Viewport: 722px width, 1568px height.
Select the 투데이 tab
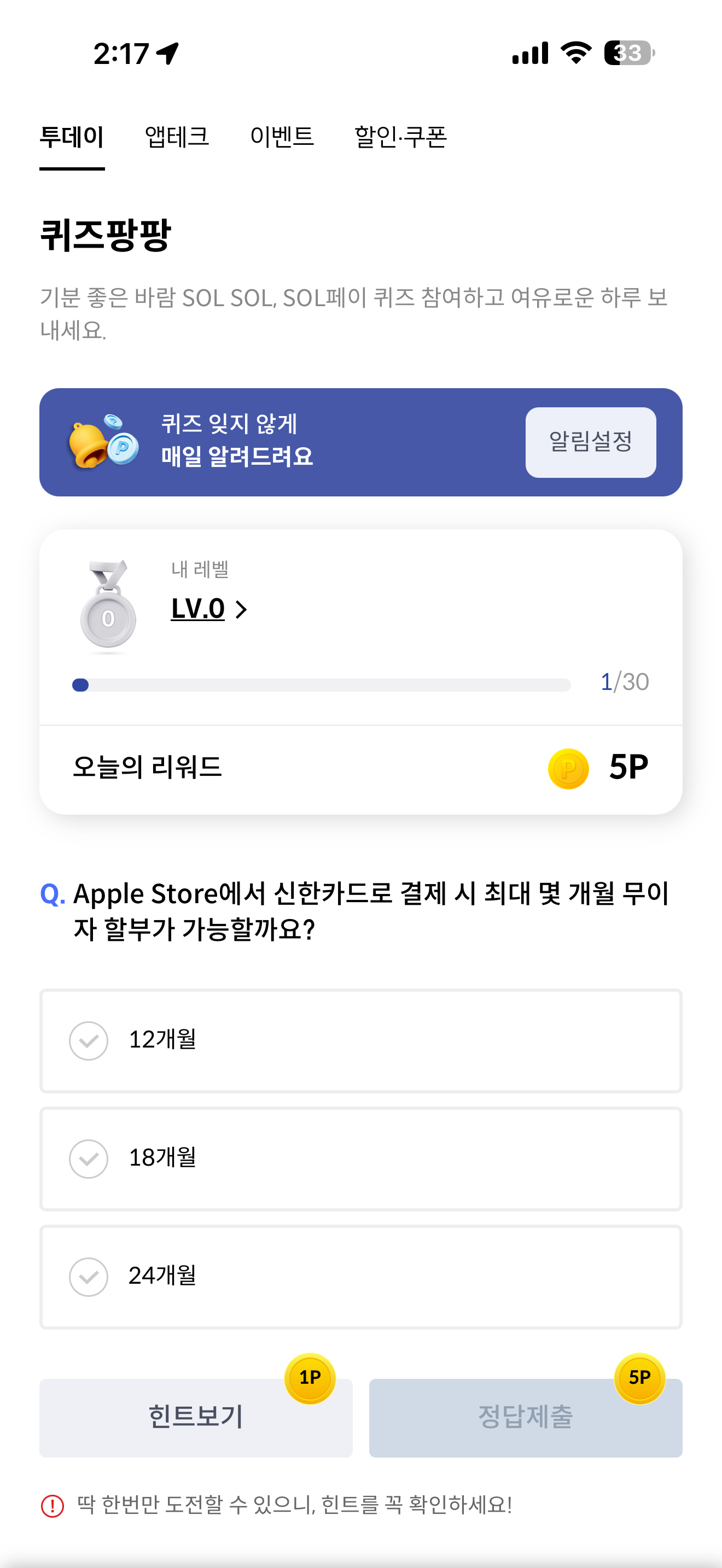pos(72,136)
